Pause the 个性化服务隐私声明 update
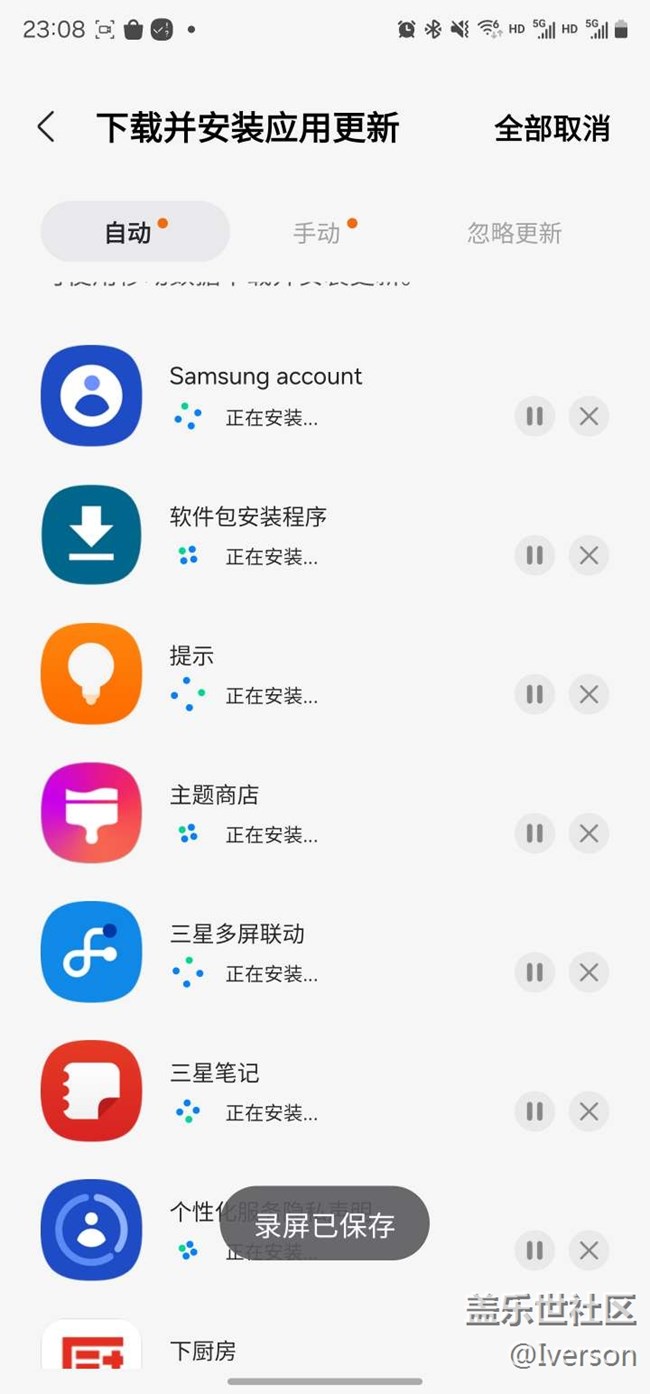The width and height of the screenshot is (650, 1394). (535, 1250)
